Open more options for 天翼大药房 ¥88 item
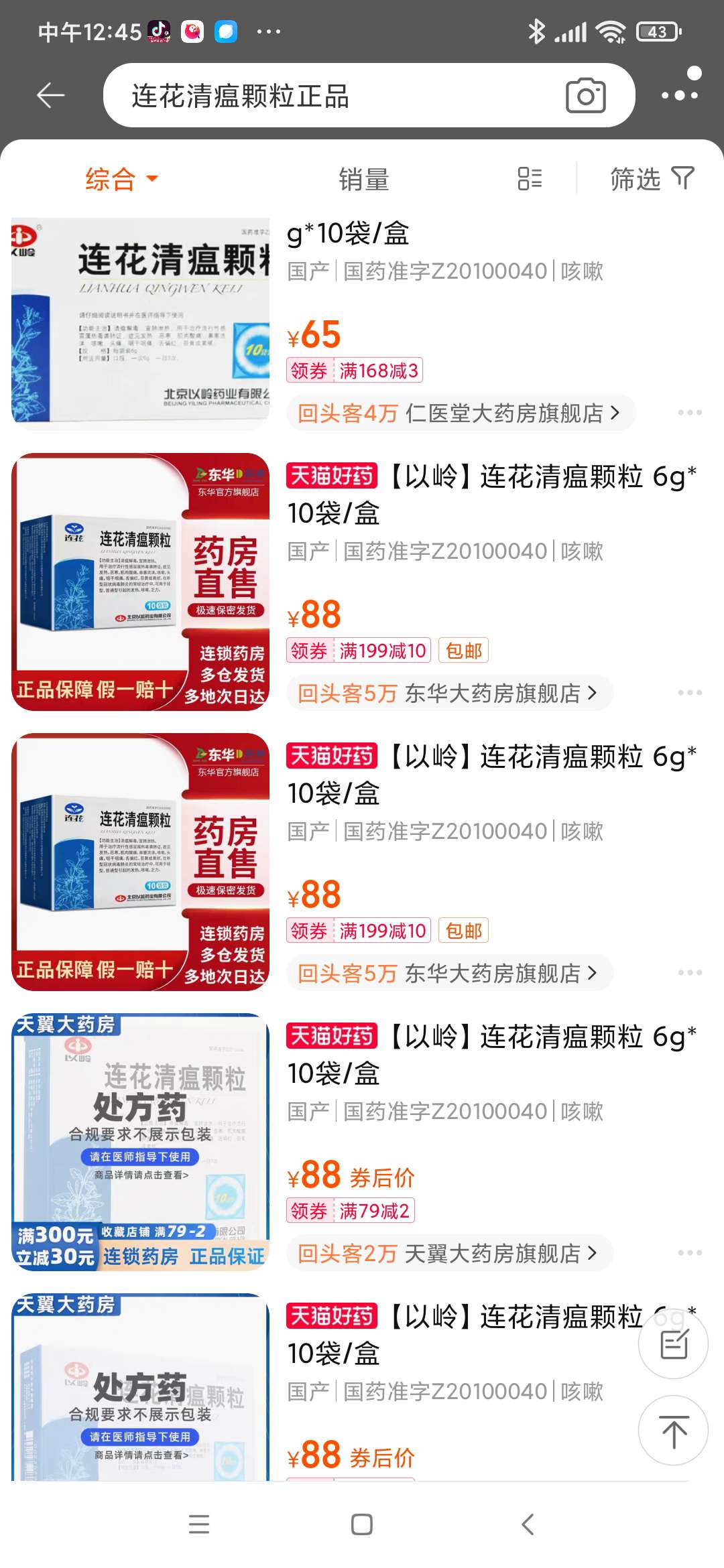 (x=689, y=1252)
